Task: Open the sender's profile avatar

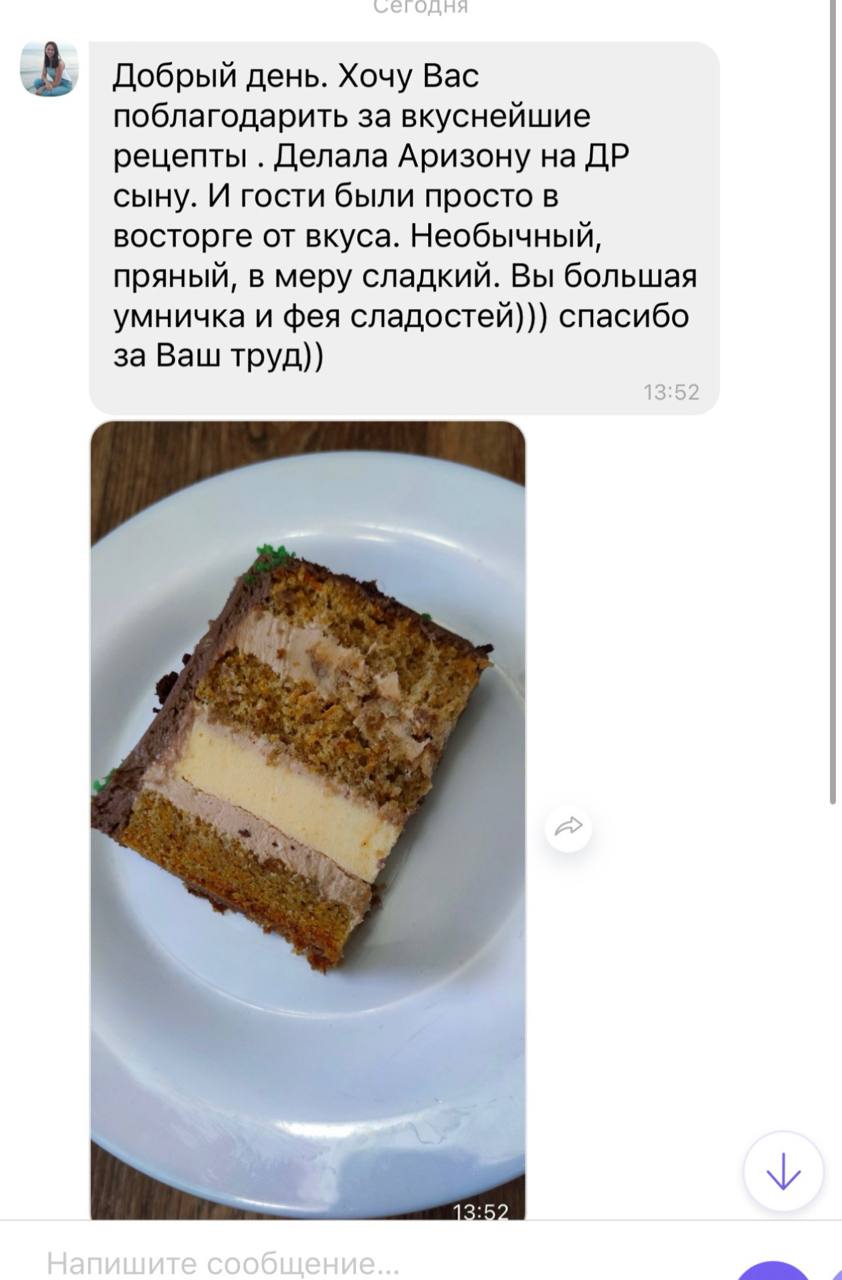Action: pos(49,69)
